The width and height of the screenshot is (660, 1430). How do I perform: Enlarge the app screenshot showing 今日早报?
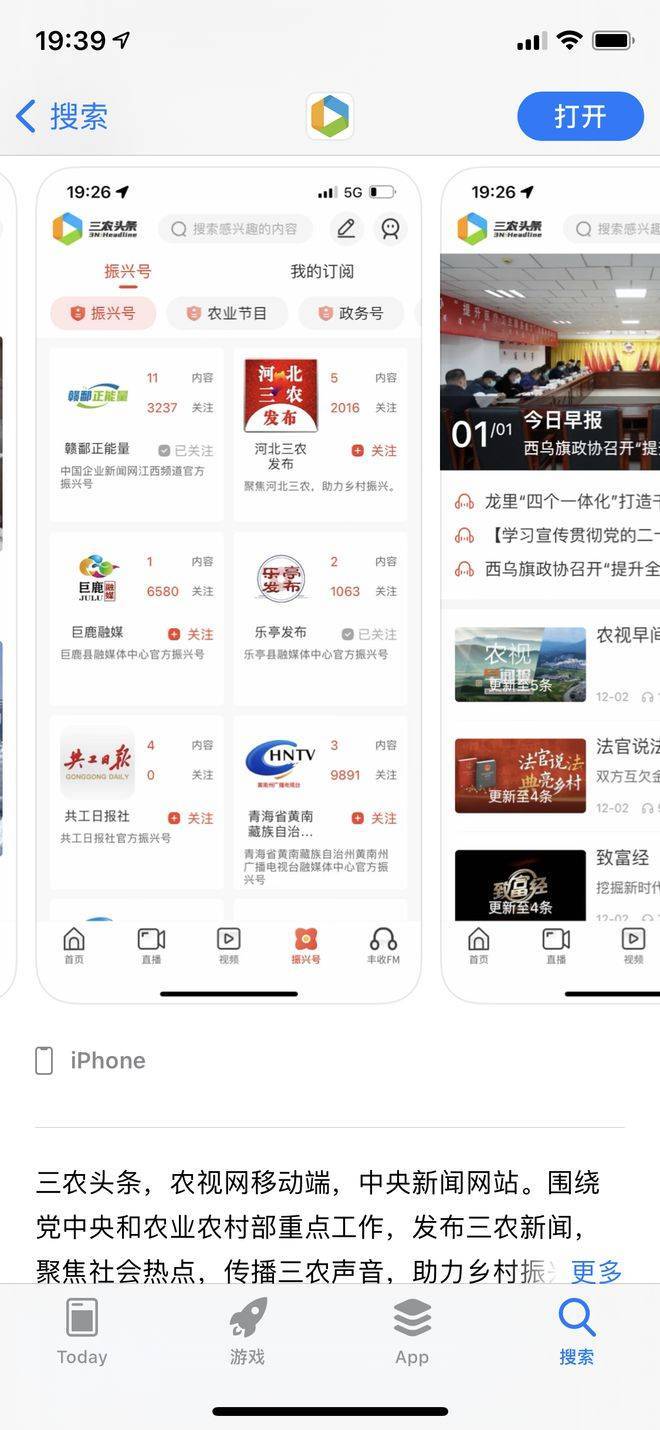click(x=550, y=584)
